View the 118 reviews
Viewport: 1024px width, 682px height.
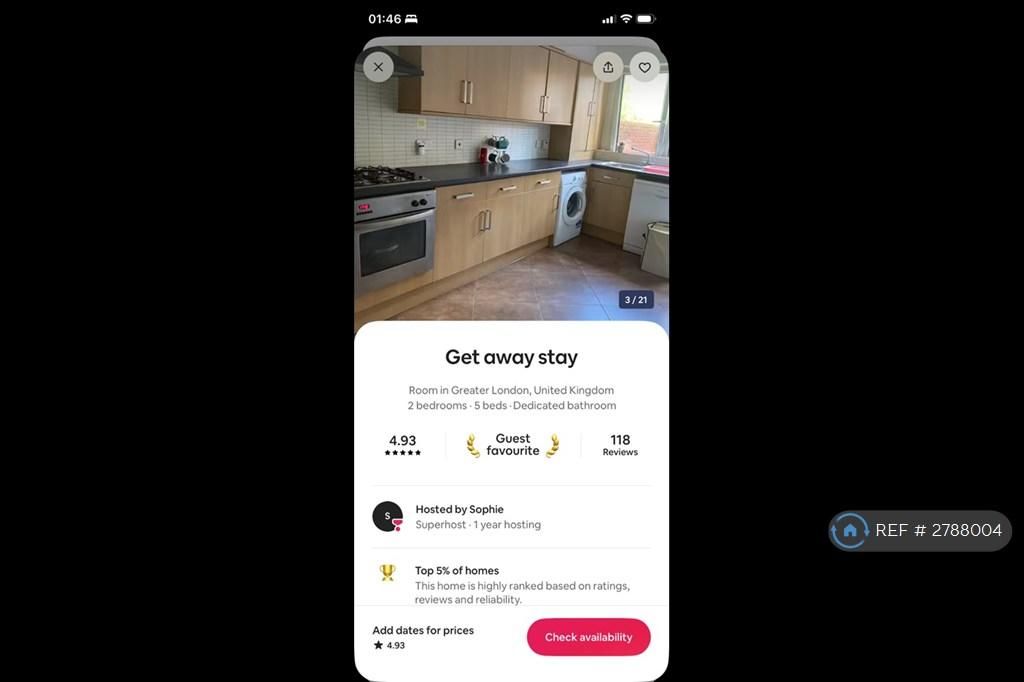(x=620, y=445)
